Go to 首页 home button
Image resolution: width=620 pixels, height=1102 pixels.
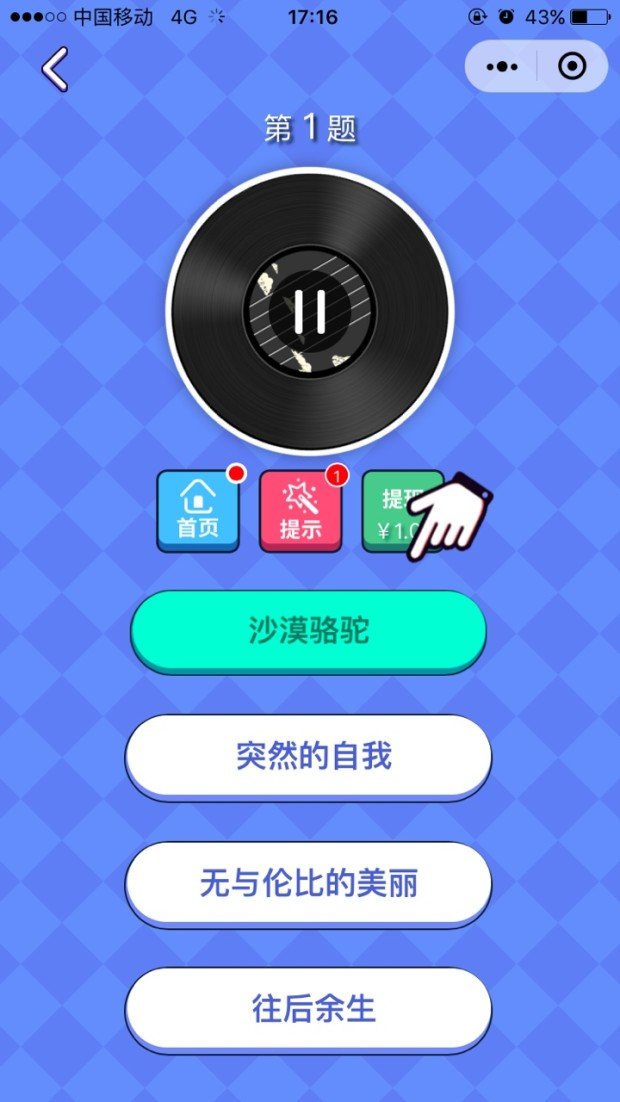pyautogui.click(x=198, y=510)
